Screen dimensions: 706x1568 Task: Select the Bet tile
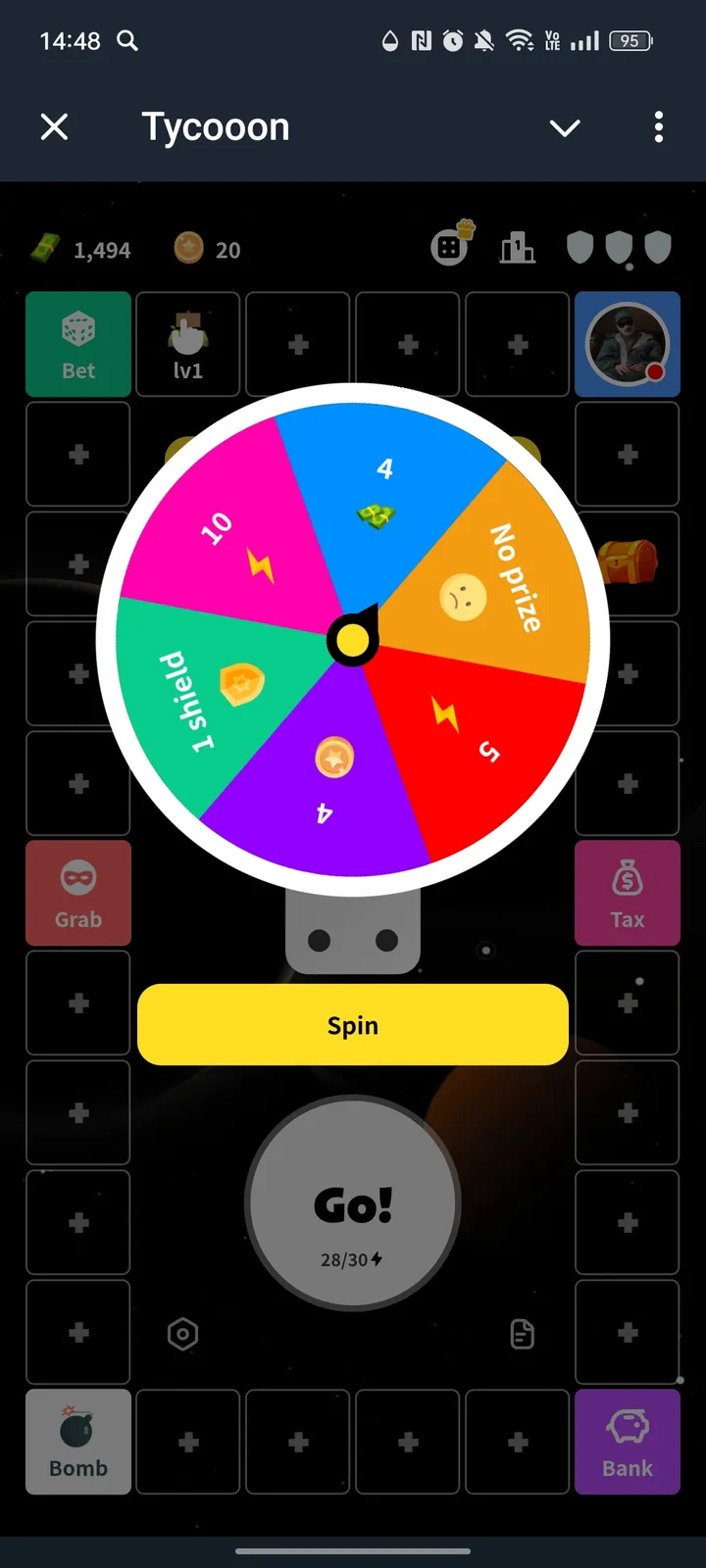pyautogui.click(x=78, y=344)
